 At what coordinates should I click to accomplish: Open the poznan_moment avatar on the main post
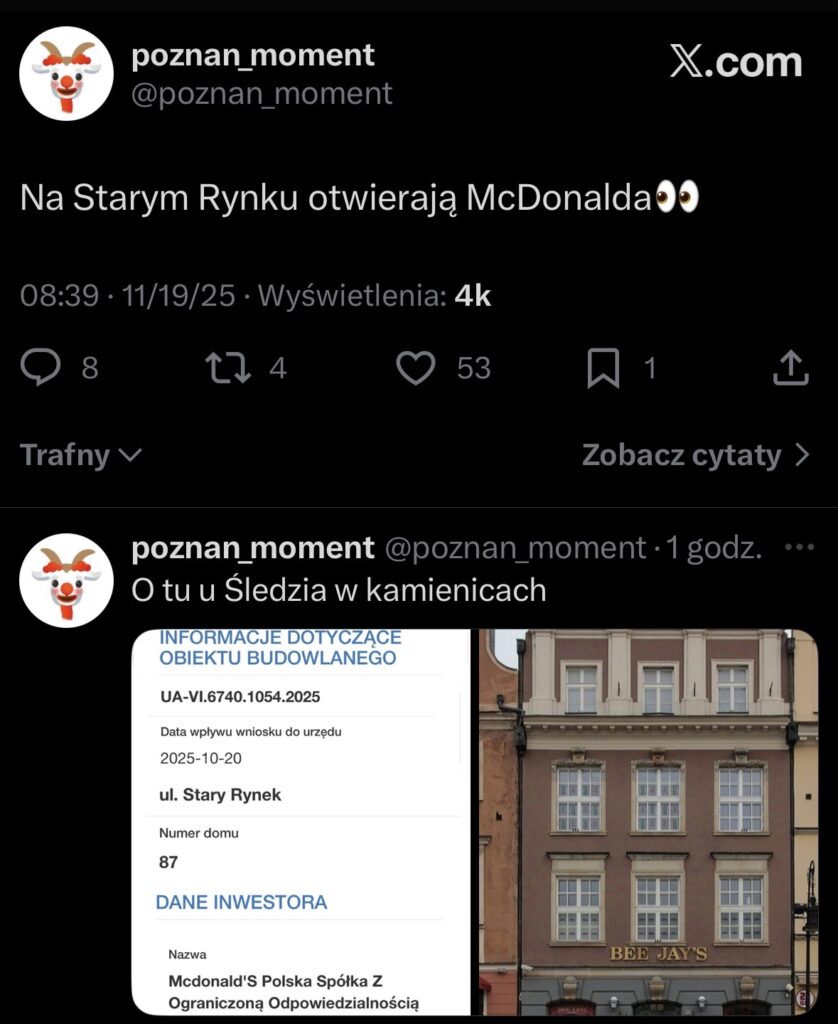coord(66,74)
